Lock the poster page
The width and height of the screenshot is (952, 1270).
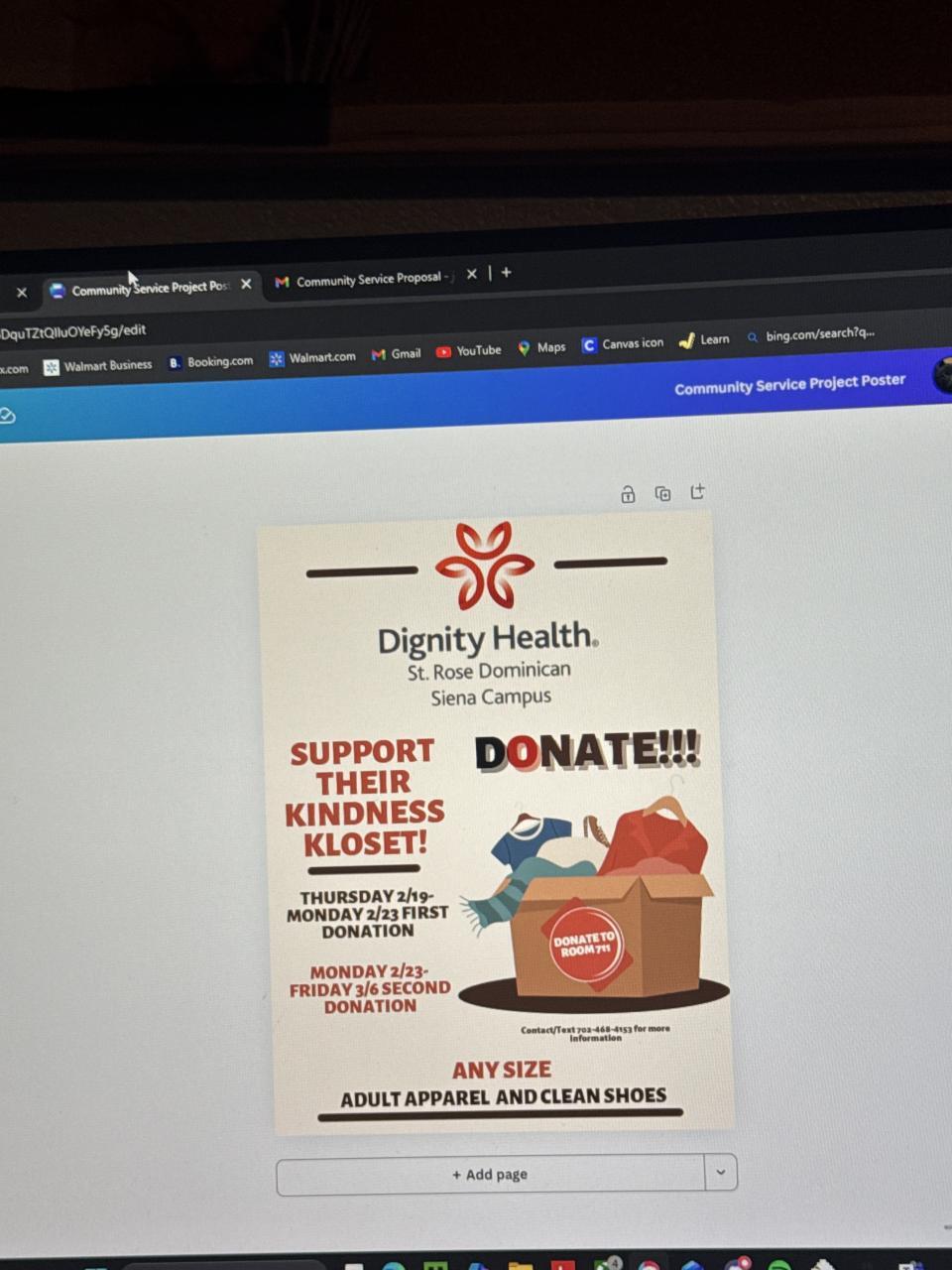(x=628, y=495)
